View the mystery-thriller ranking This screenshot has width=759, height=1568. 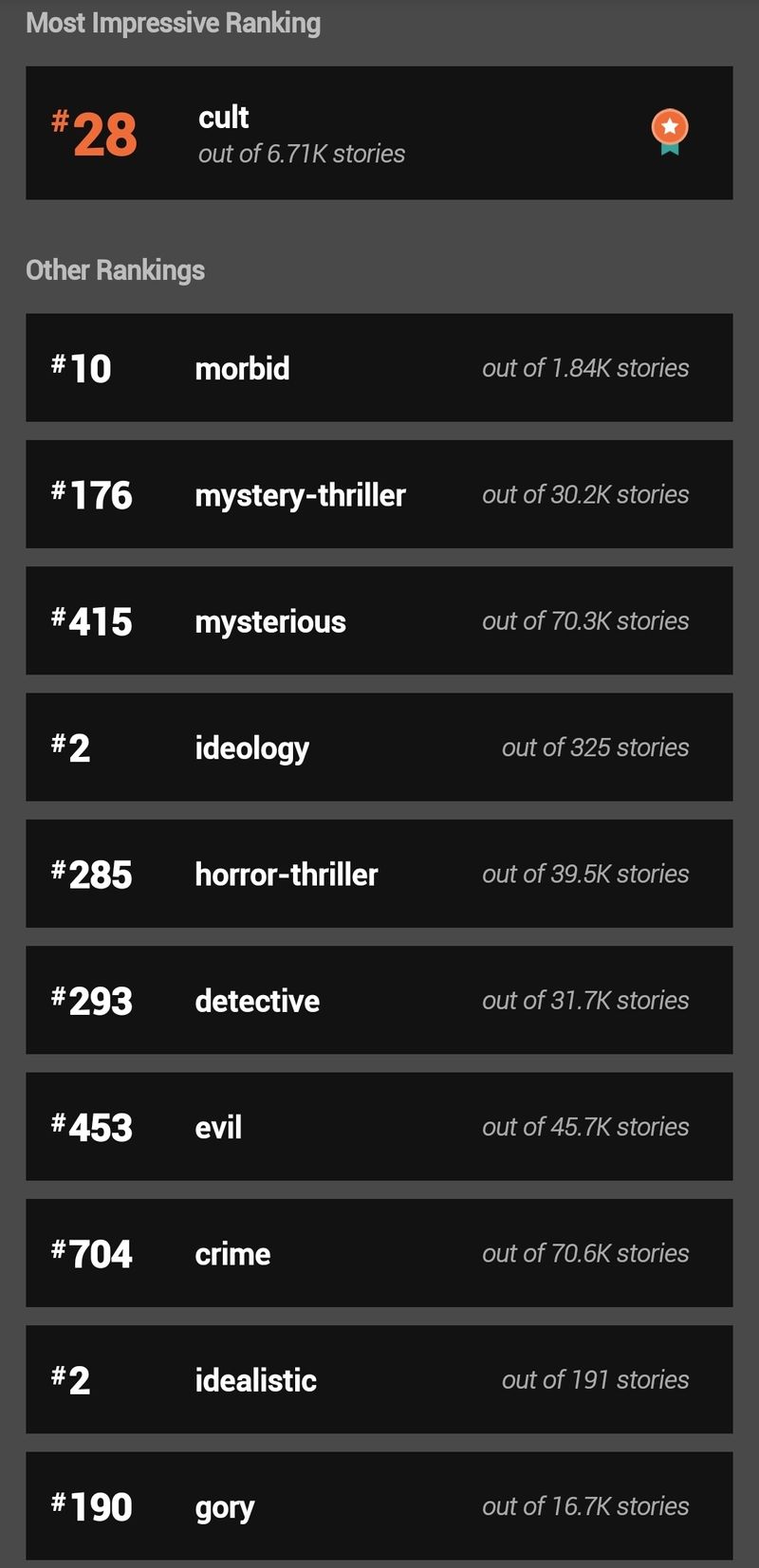pyautogui.click(x=379, y=494)
